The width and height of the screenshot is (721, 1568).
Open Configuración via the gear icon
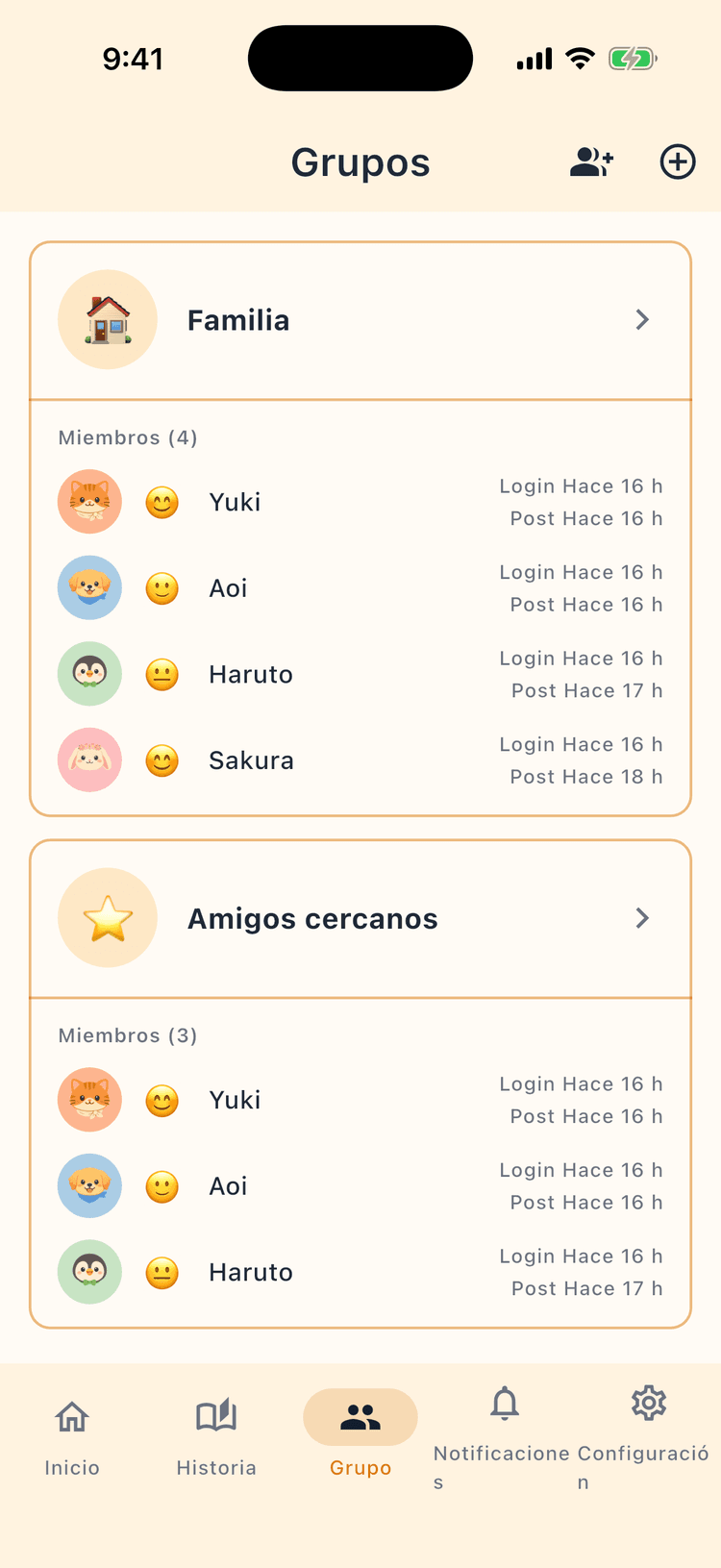click(x=648, y=1404)
